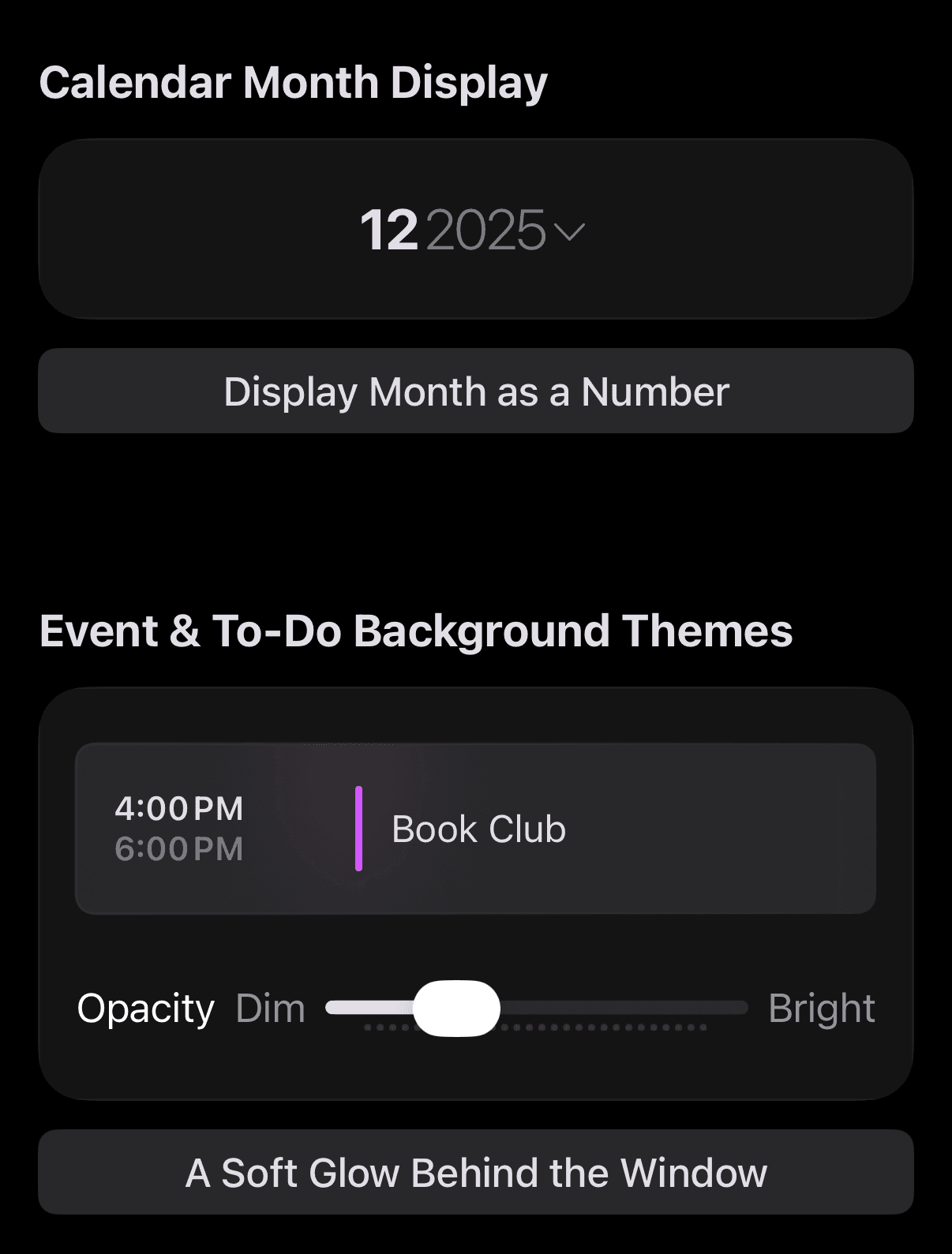Click the purple event accent bar
Image resolution: width=952 pixels, height=1254 pixels.
[x=359, y=828]
